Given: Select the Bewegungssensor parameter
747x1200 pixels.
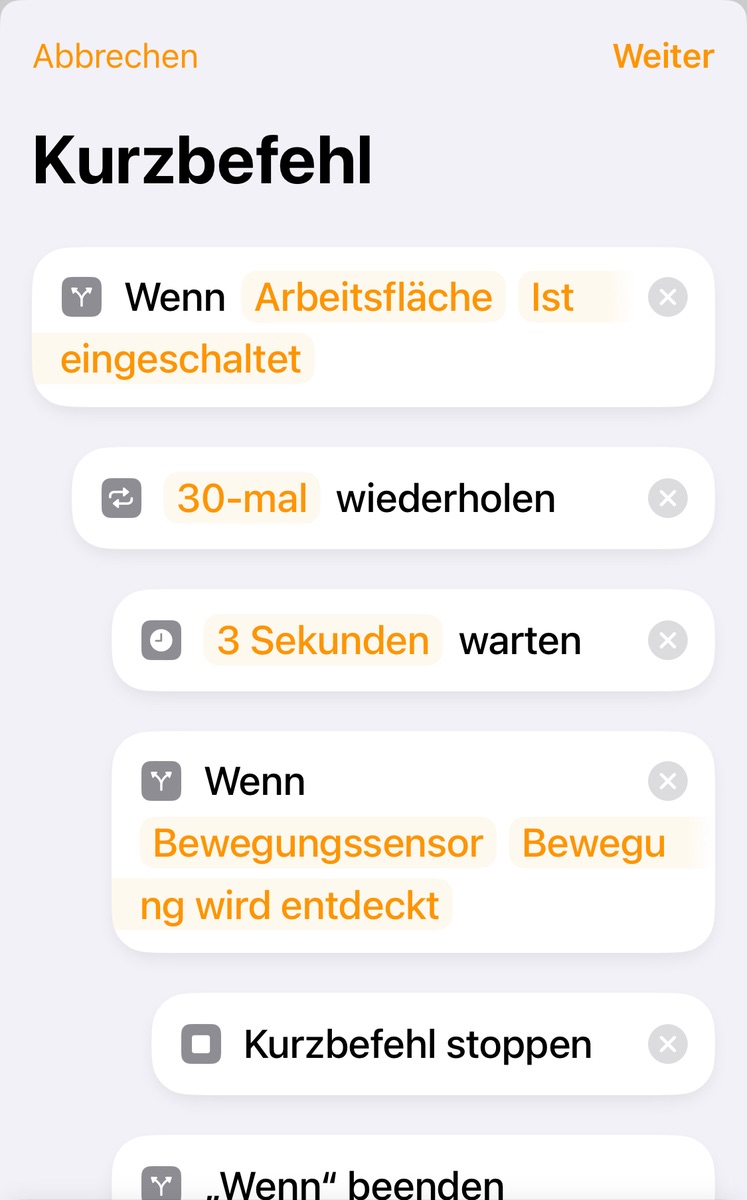Looking at the screenshot, I should (318, 844).
